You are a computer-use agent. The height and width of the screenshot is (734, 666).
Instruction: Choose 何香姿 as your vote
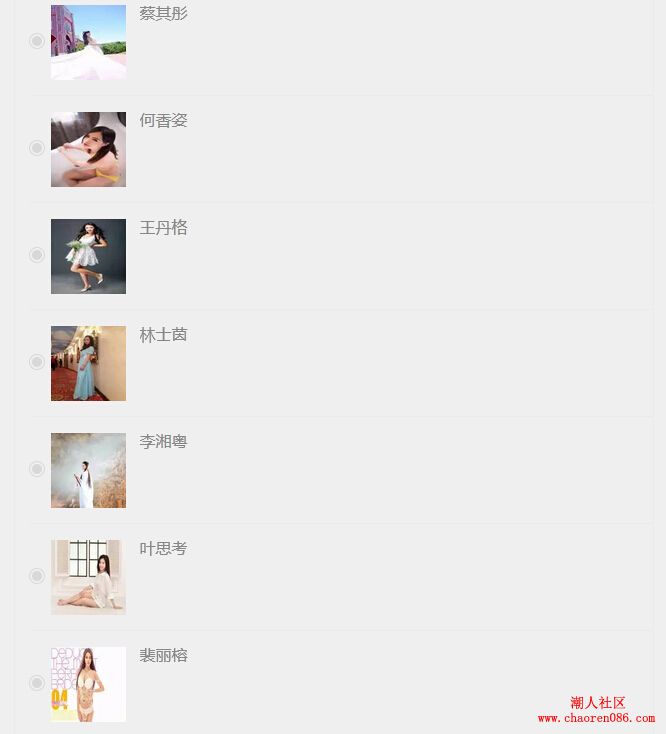37,148
